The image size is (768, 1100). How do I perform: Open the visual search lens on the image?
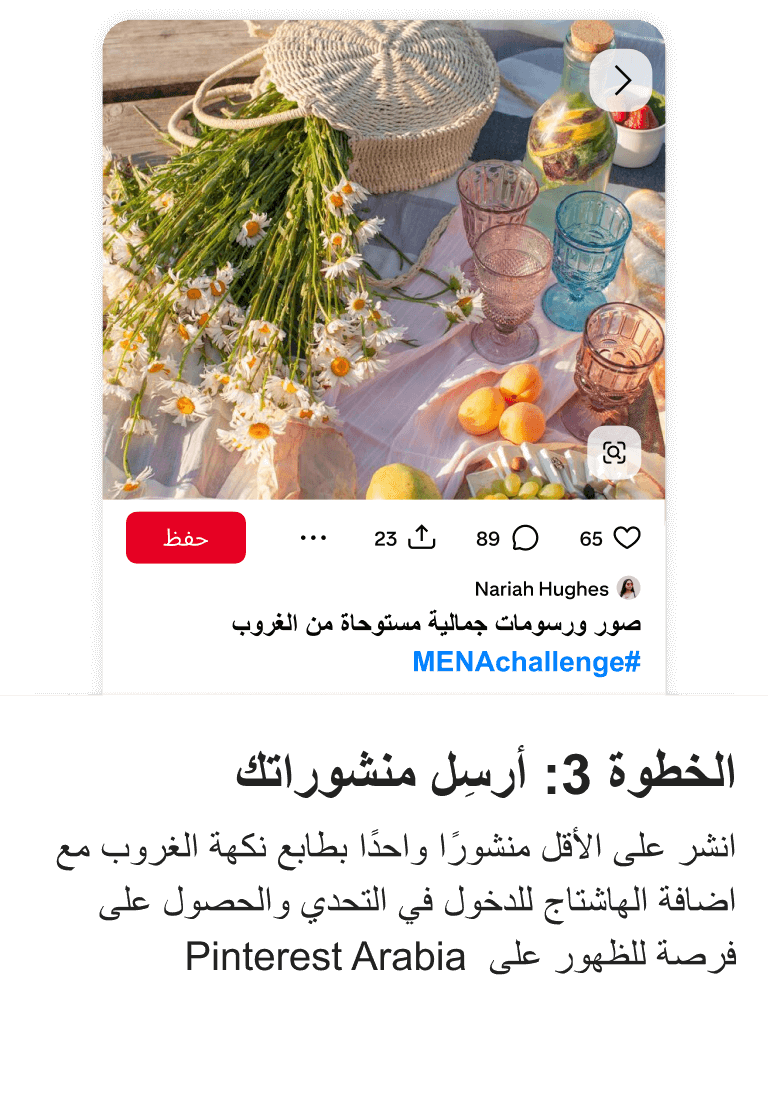tap(616, 452)
